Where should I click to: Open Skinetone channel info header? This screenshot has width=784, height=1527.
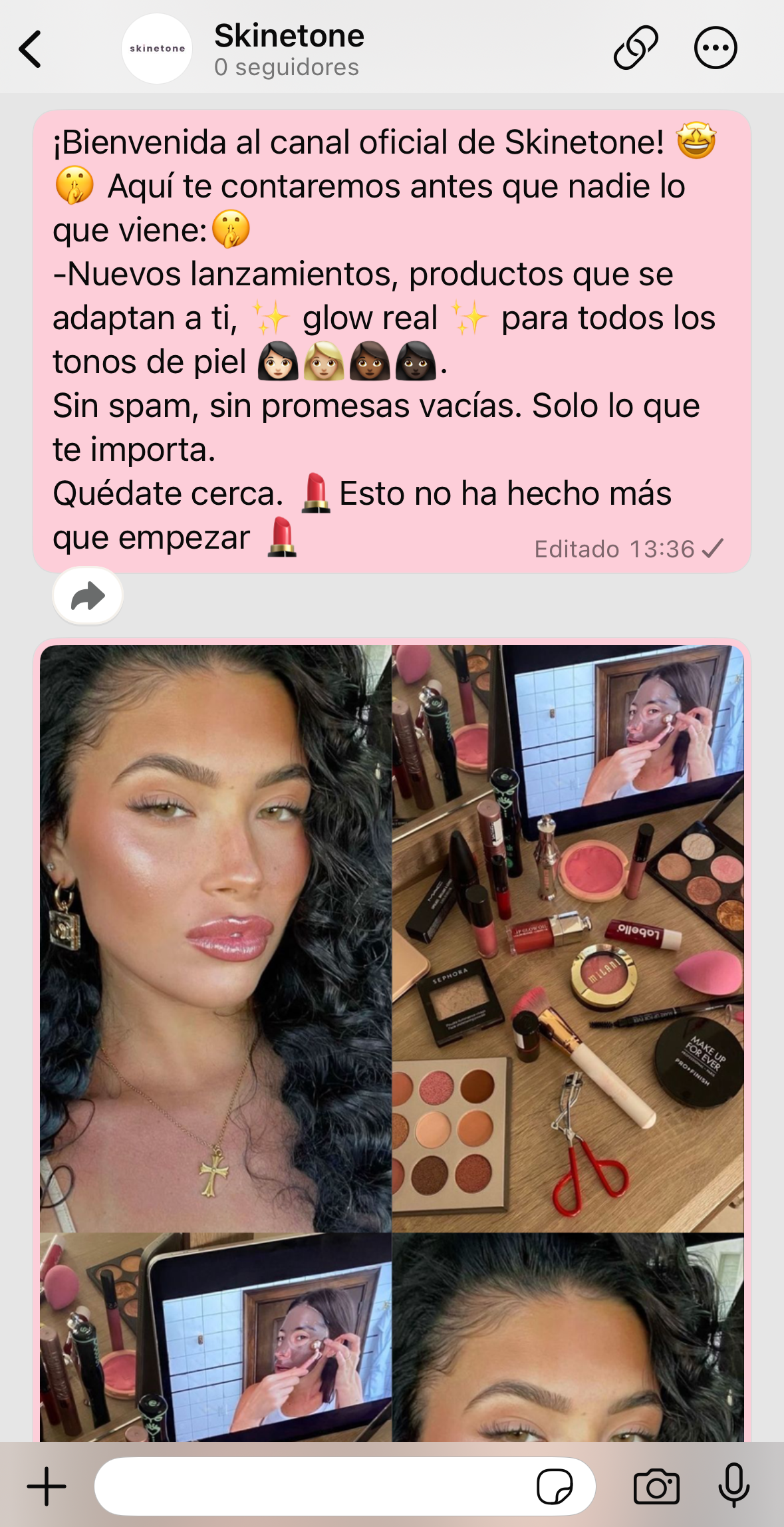point(289,49)
